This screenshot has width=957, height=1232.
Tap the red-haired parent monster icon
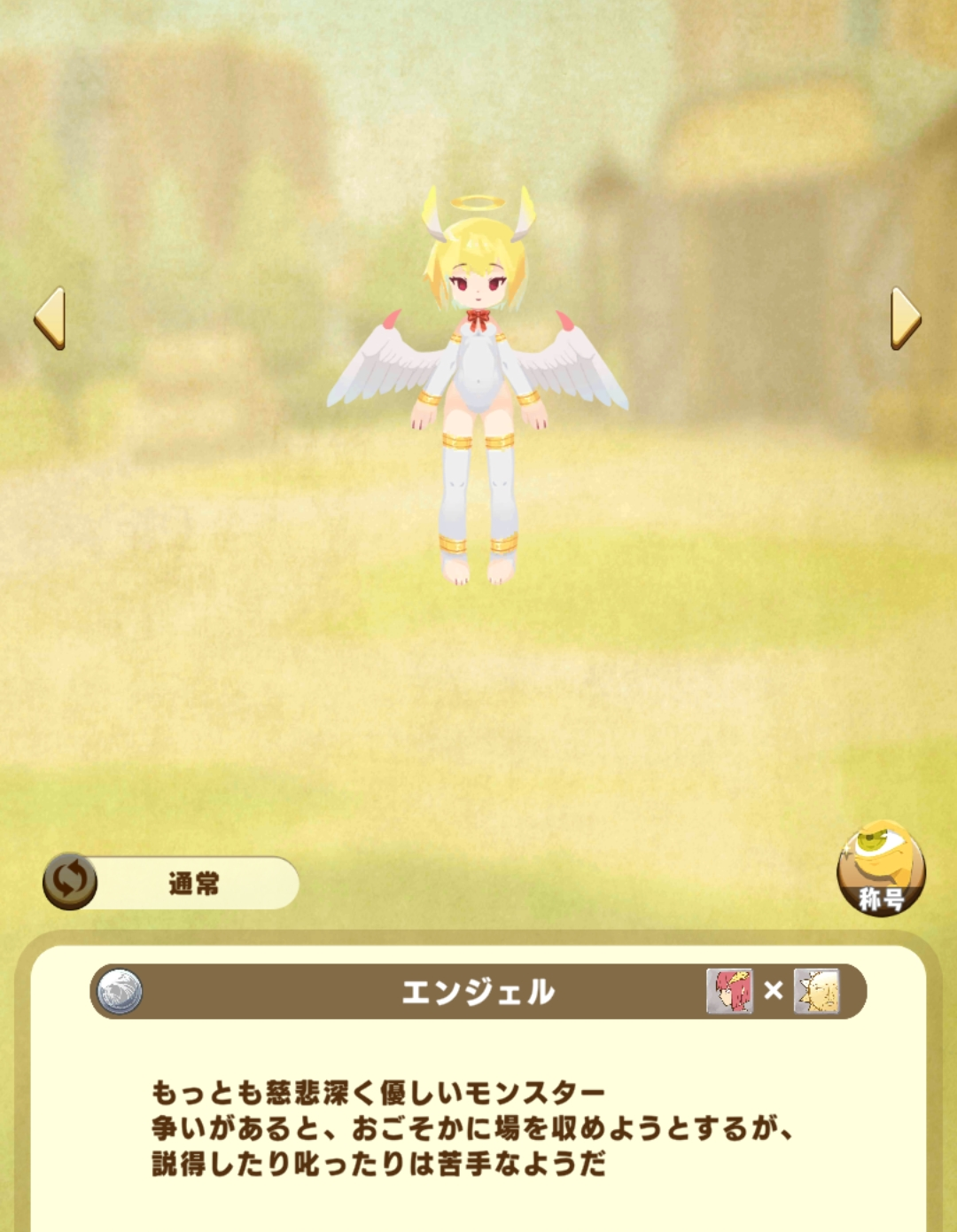(729, 991)
